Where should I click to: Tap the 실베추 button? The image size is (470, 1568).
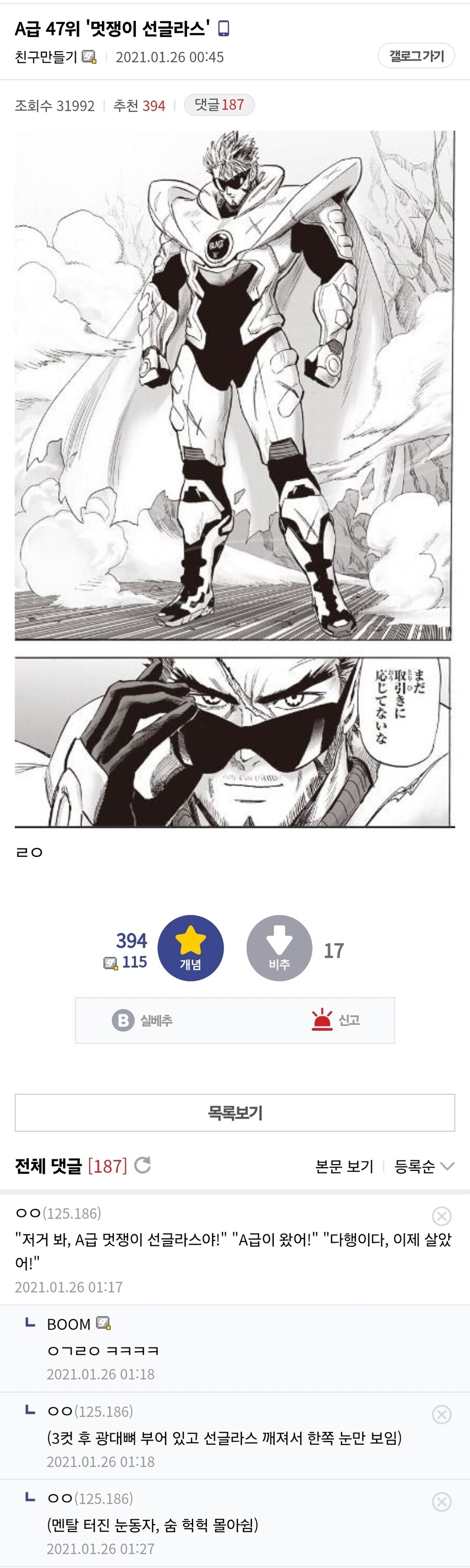143,1019
